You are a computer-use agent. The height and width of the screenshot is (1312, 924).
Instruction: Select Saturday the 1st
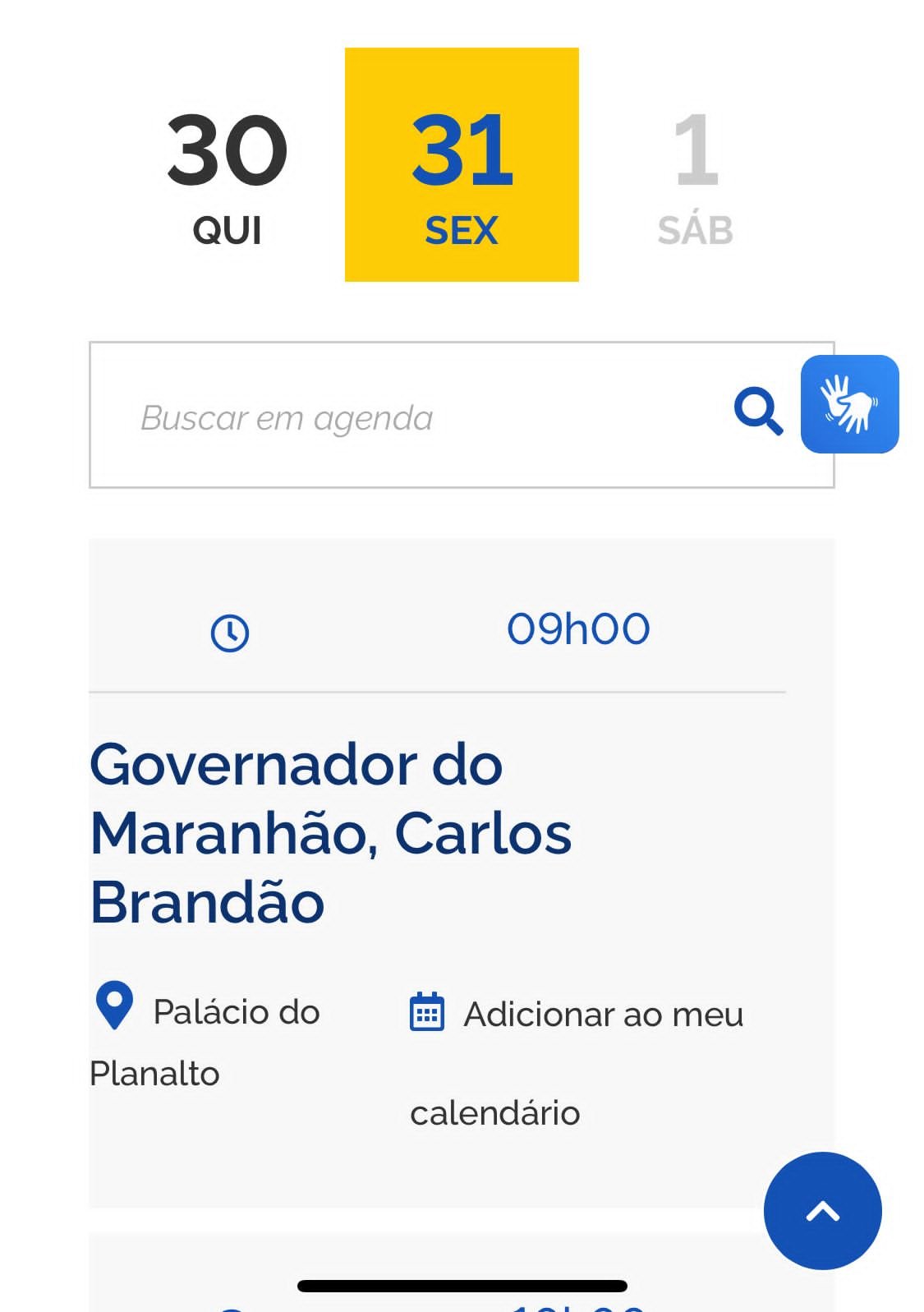(696, 176)
